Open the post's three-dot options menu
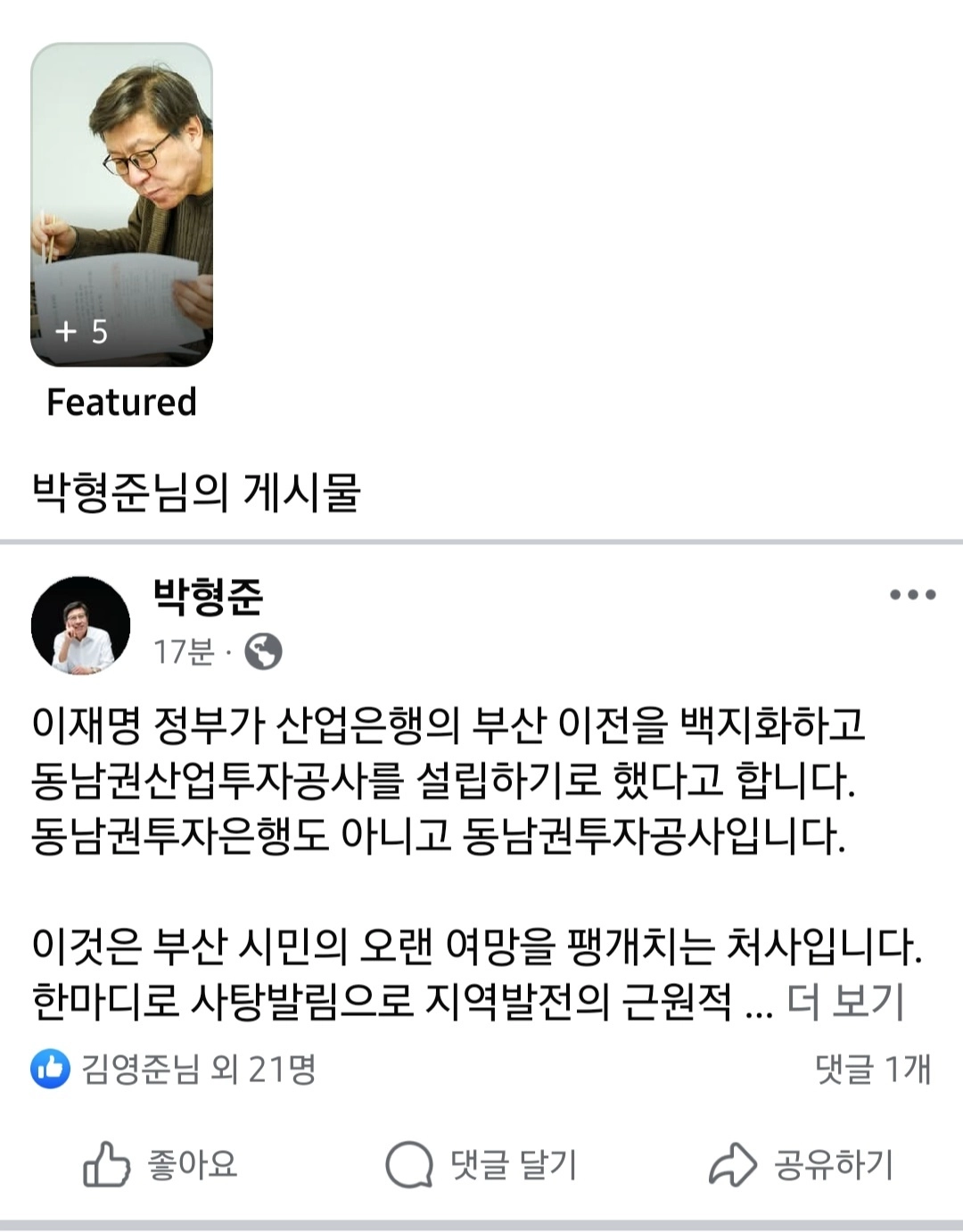The image size is (963, 1232). pos(912,595)
